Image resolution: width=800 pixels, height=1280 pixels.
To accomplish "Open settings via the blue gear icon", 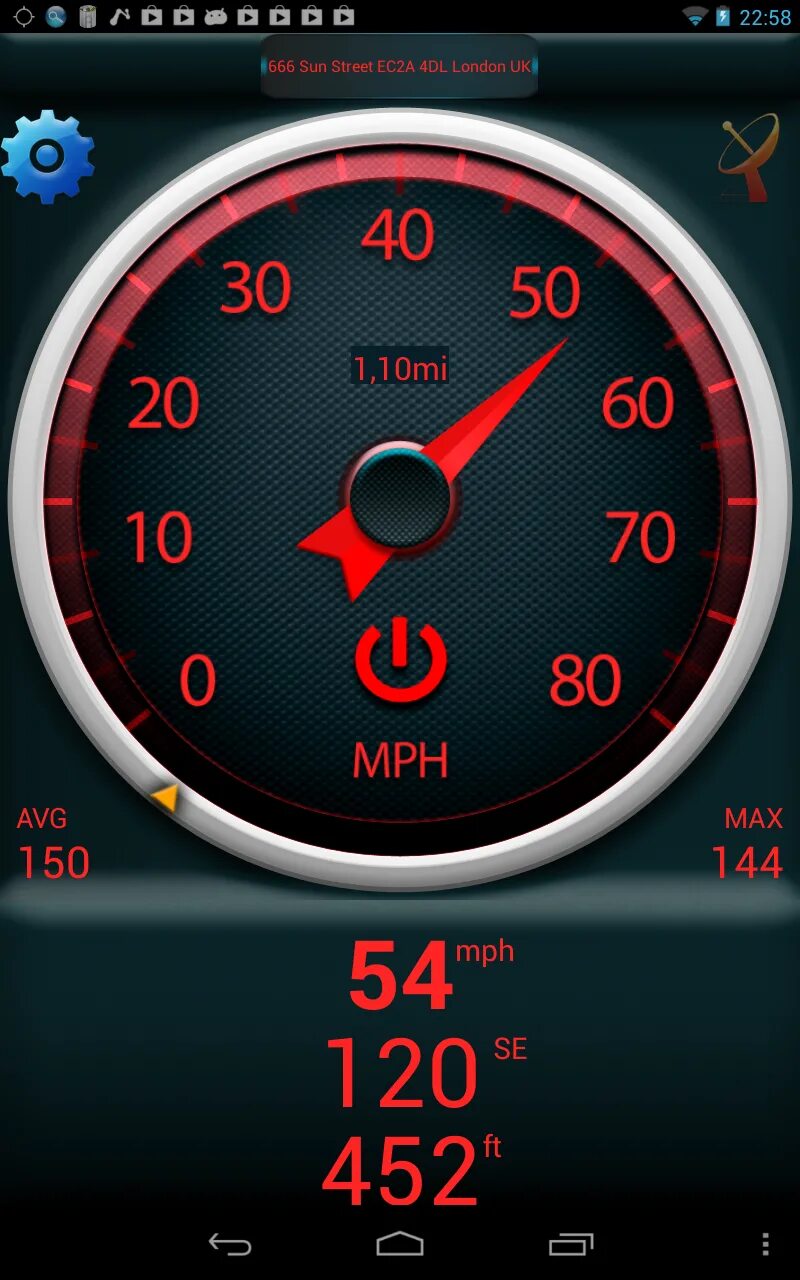I will point(47,157).
